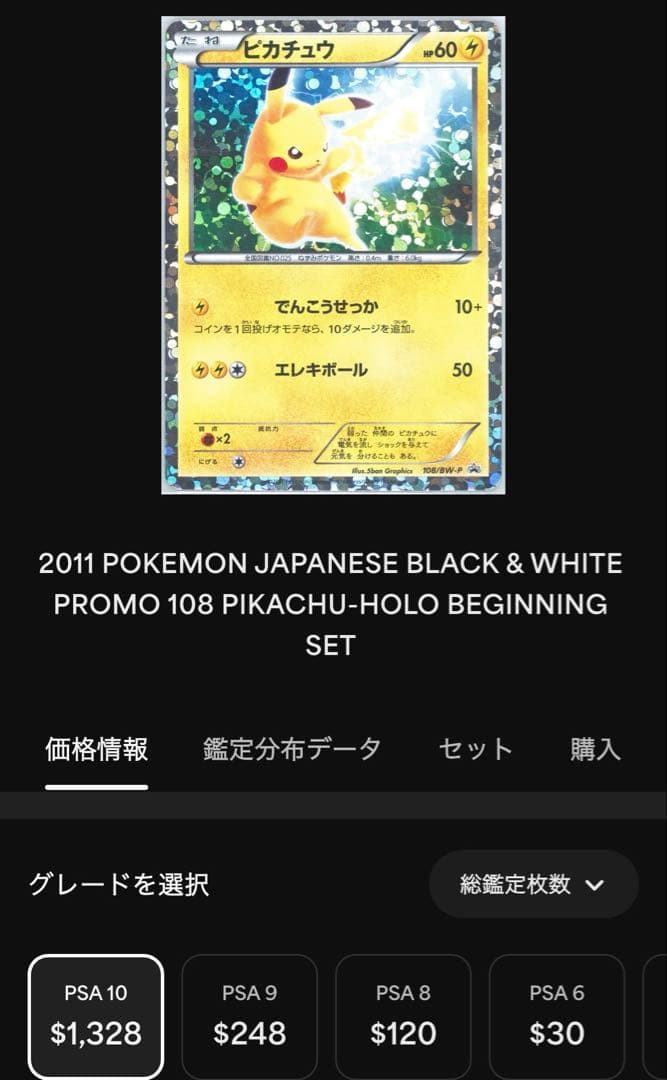Screen dimensions: 667x1080
Task: Pick the PSA 6 grade card
Action: [x=557, y=1015]
